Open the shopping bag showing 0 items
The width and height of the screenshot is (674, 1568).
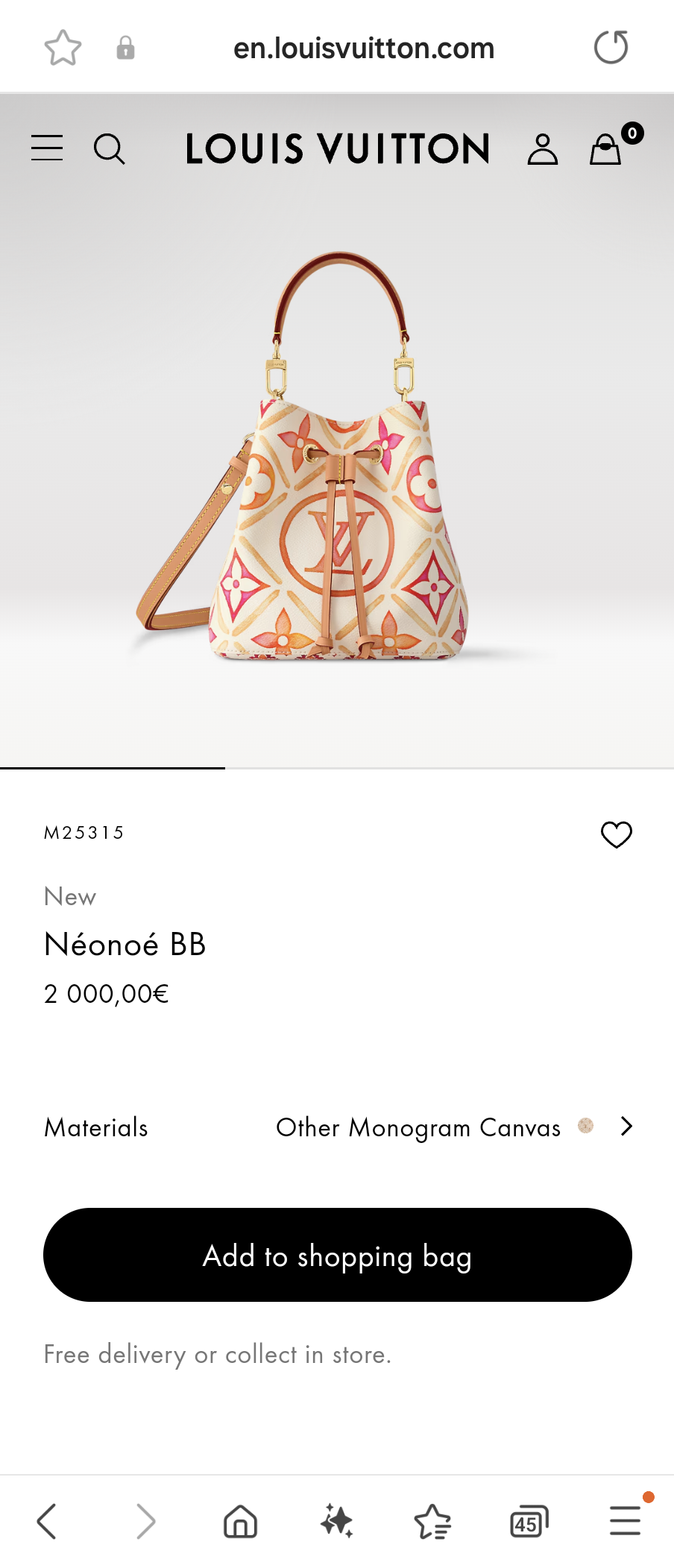[605, 149]
